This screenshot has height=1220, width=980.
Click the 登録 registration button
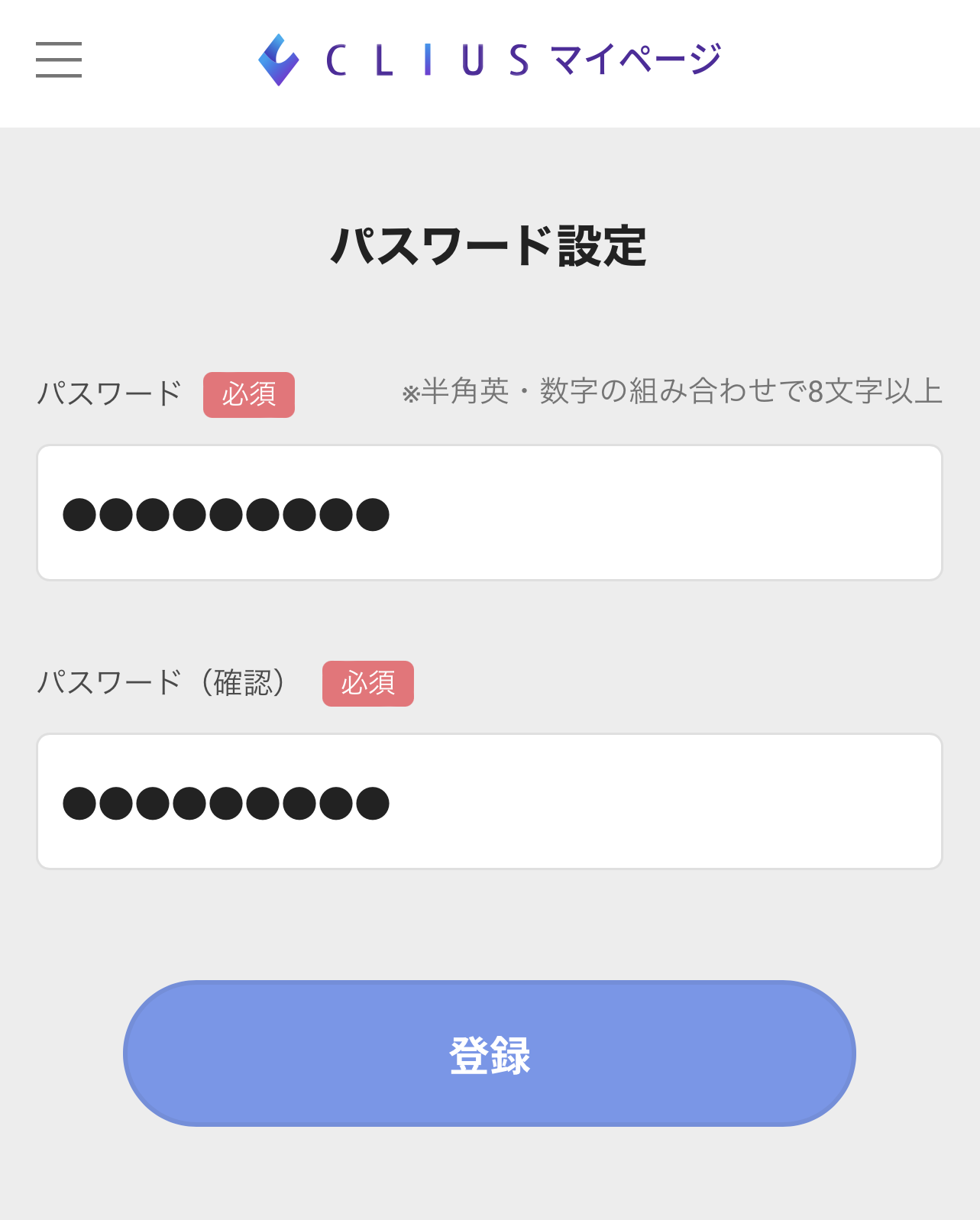(x=490, y=1054)
